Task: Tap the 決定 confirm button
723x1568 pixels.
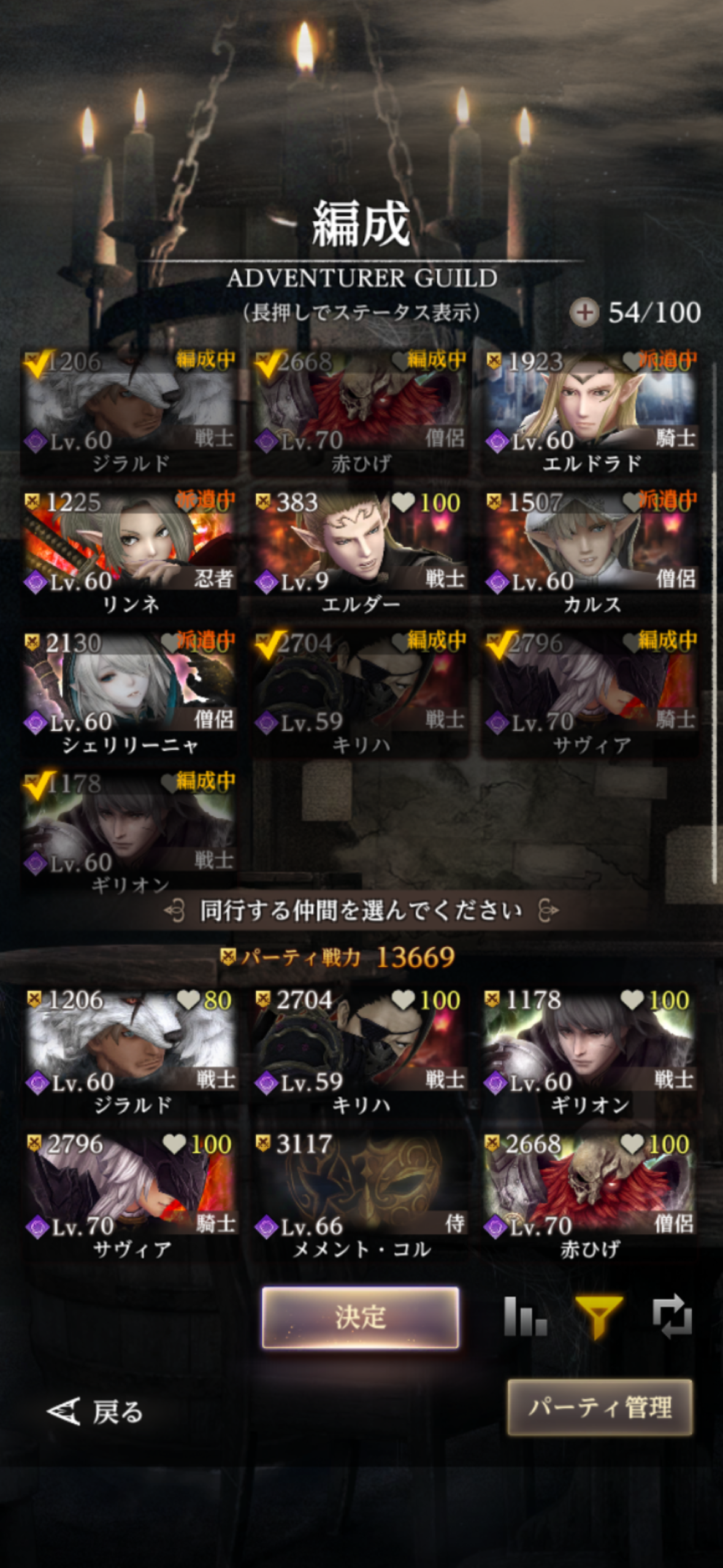Action: (361, 1317)
